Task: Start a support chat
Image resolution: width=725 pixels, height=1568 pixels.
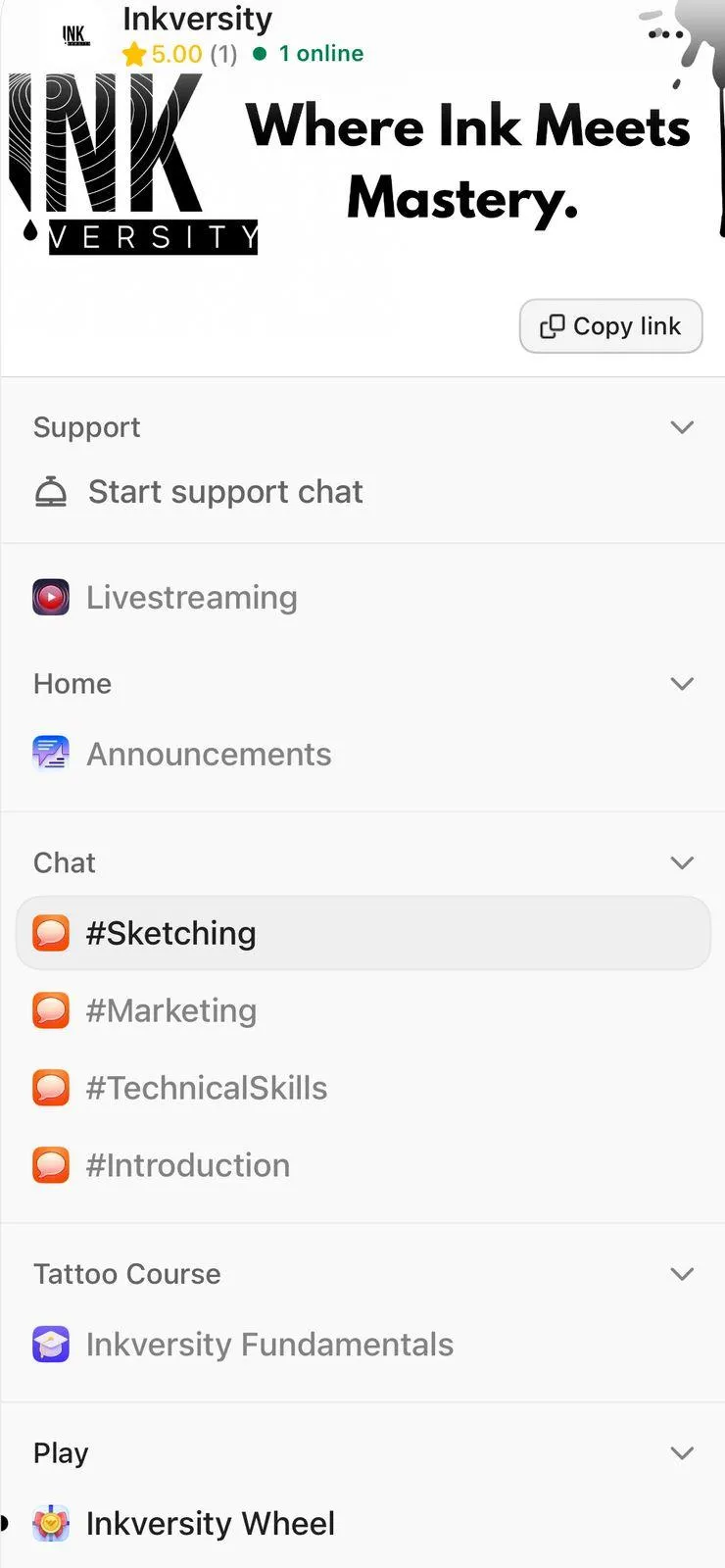Action: [224, 492]
